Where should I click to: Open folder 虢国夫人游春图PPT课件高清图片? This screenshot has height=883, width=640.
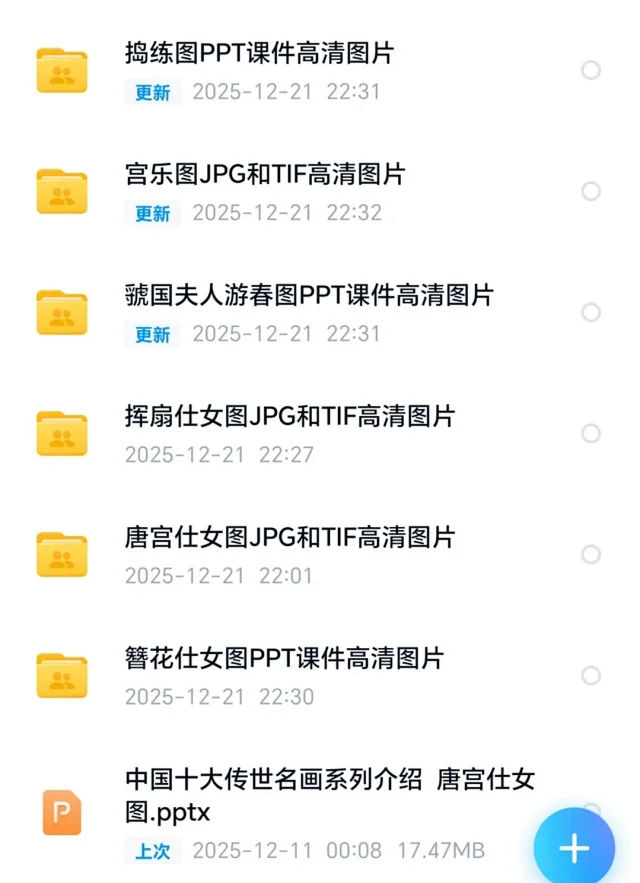309,295
